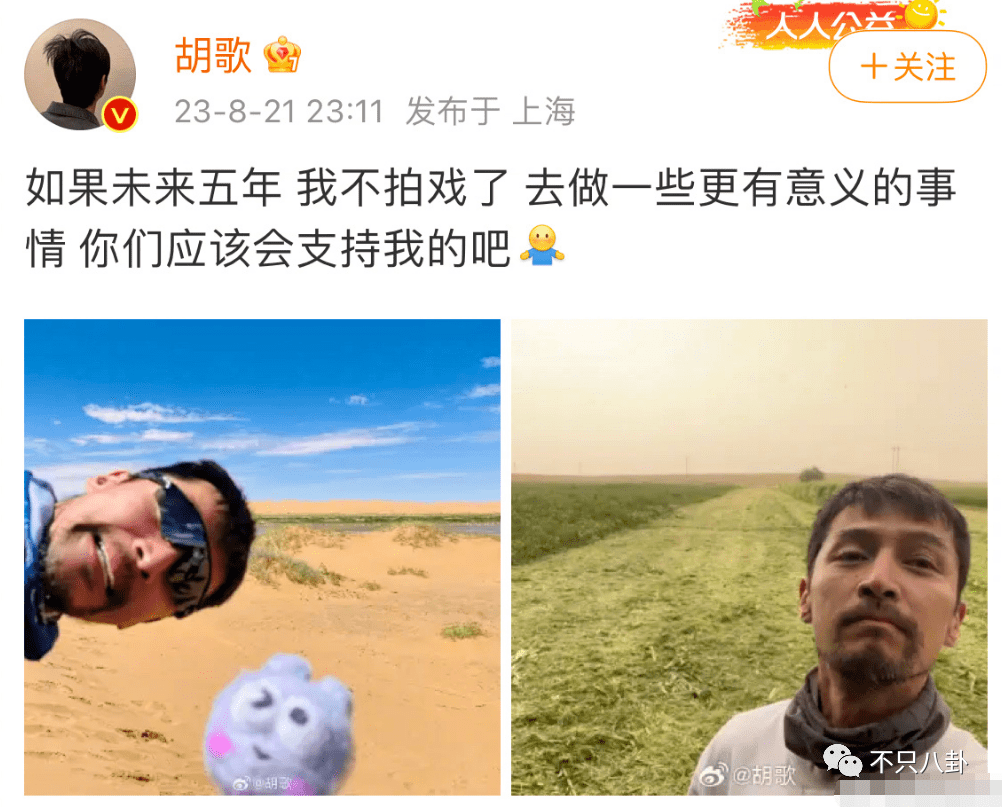View the desert selfie photo with sunglasses
Viewport: 1002px width, 807px height.
(x=262, y=556)
